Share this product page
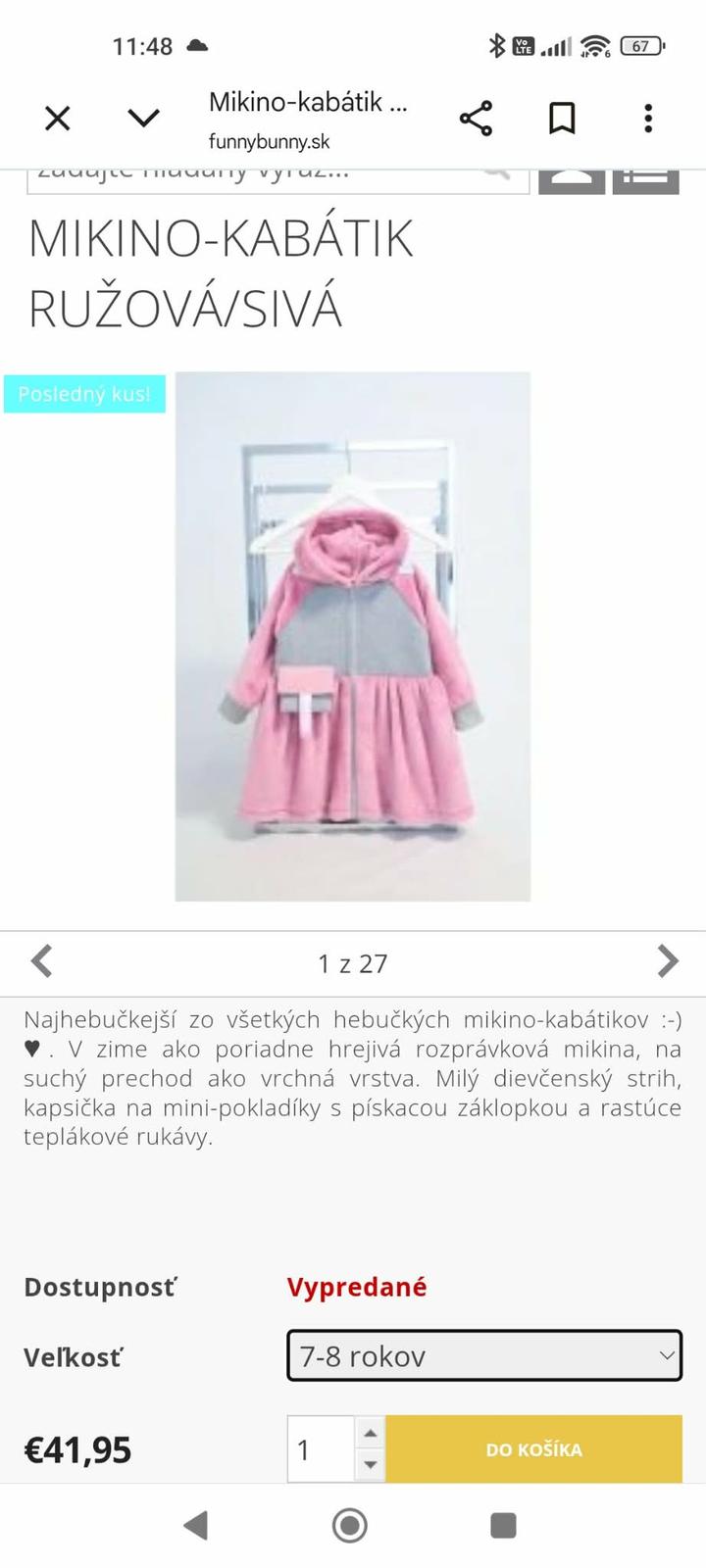This screenshot has height=1568, width=706. [476, 119]
